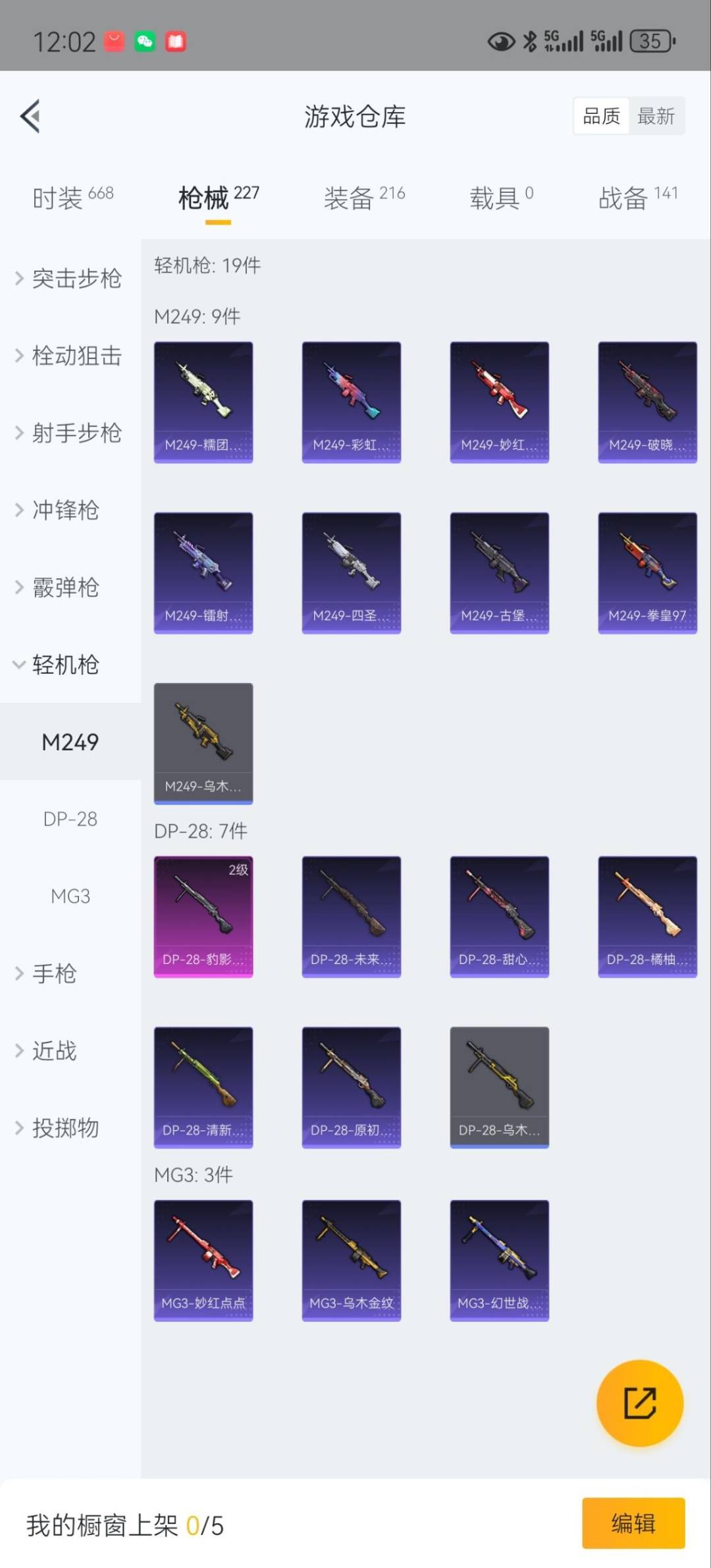Sort inventory by 品质
The width and height of the screenshot is (711, 1568).
point(601,117)
